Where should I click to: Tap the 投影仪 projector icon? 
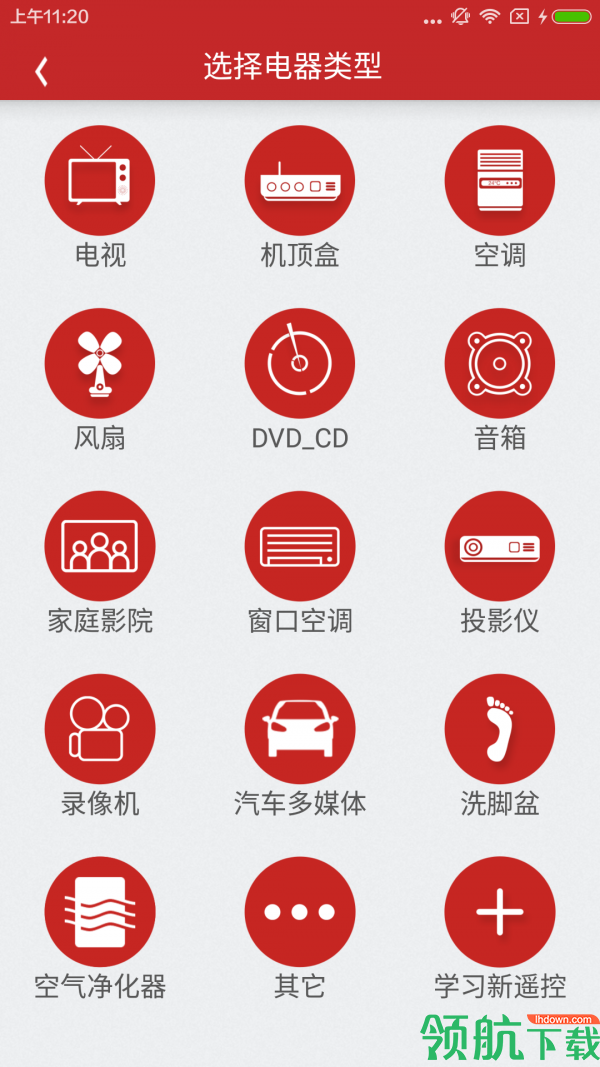pos(500,546)
